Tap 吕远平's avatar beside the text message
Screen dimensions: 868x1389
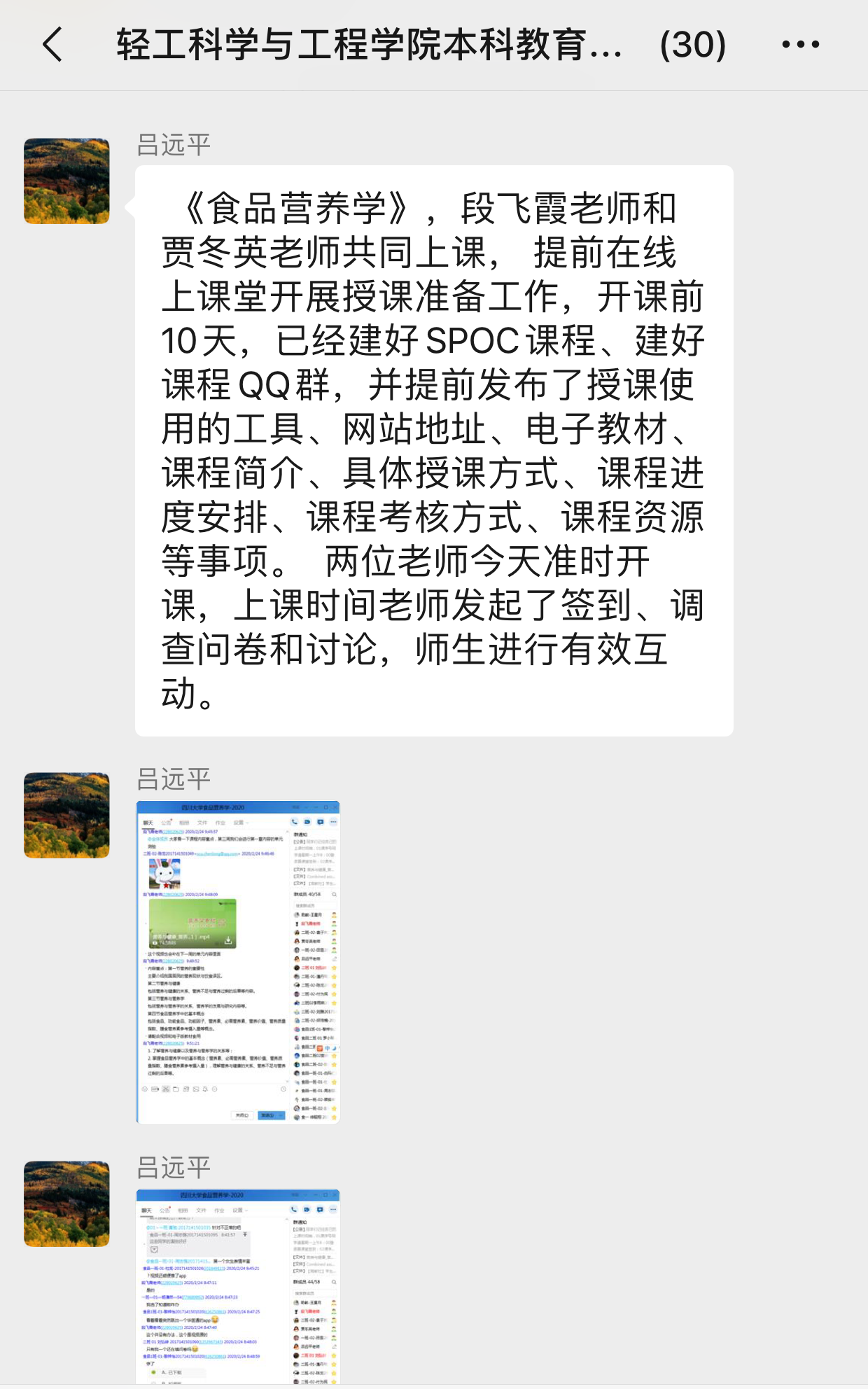click(66, 181)
